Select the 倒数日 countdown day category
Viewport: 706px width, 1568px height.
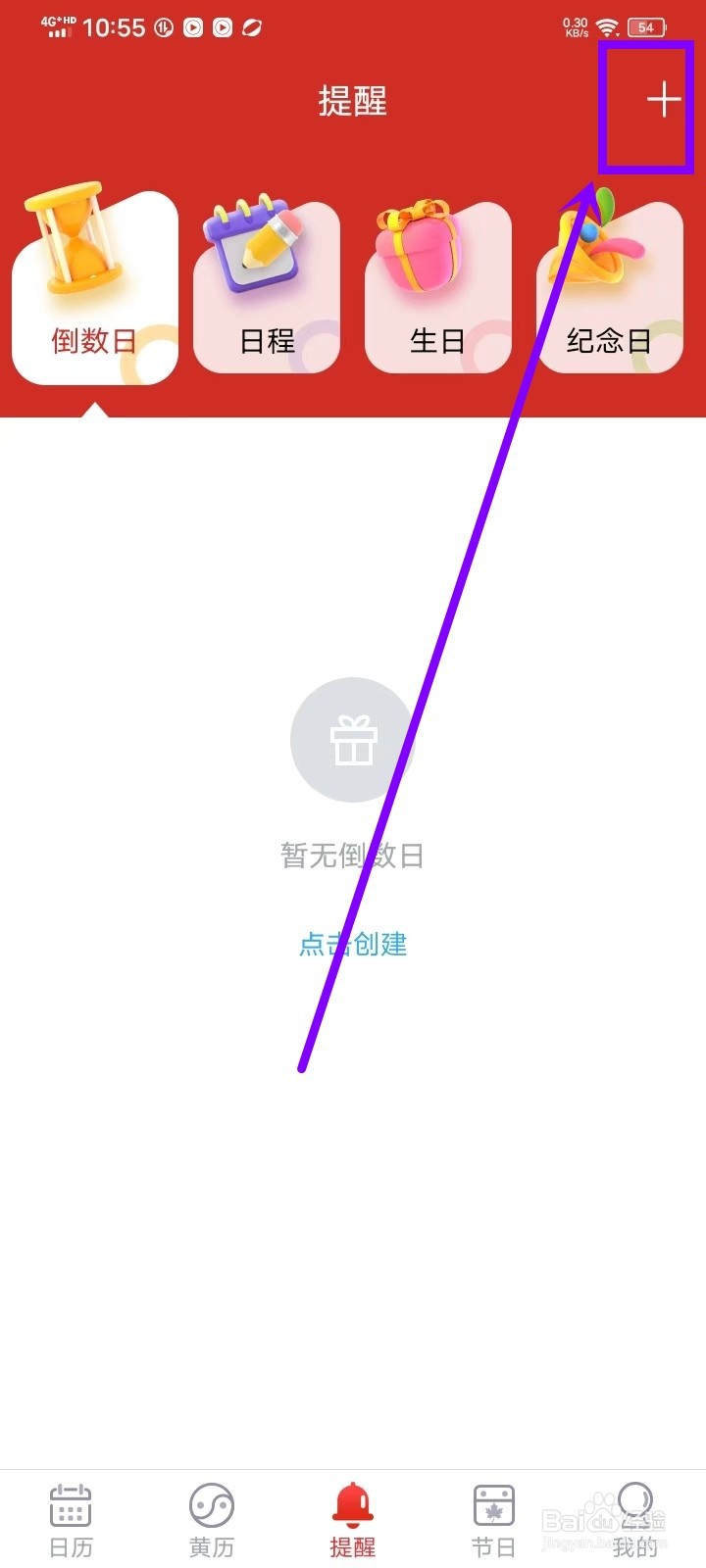94,286
